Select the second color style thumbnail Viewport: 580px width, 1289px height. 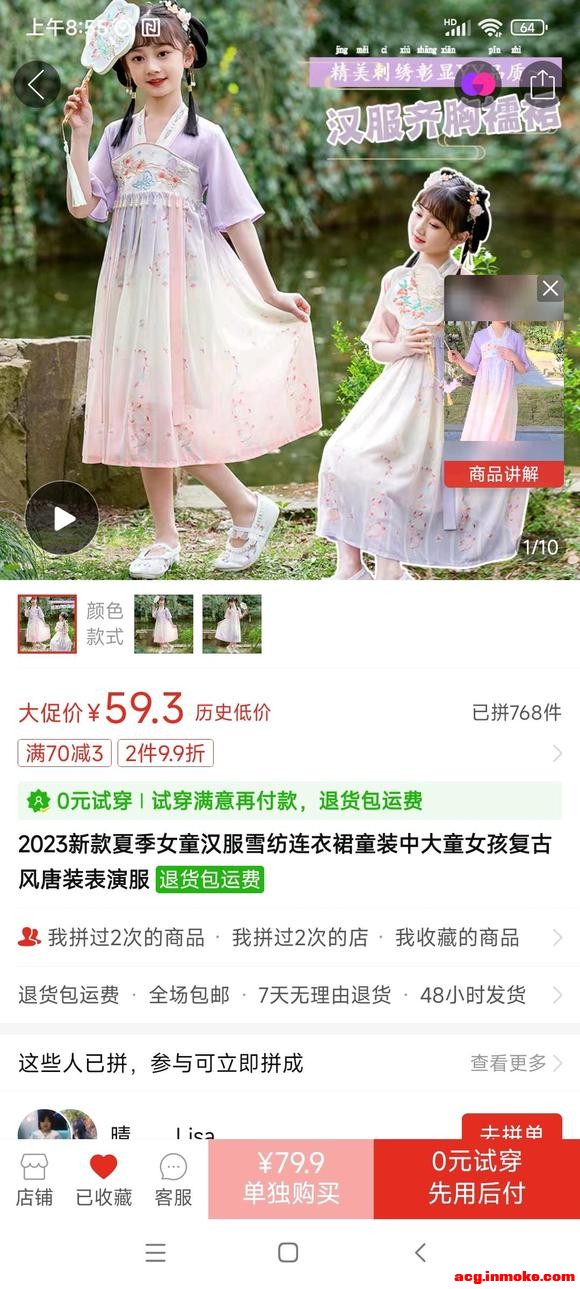pos(164,624)
